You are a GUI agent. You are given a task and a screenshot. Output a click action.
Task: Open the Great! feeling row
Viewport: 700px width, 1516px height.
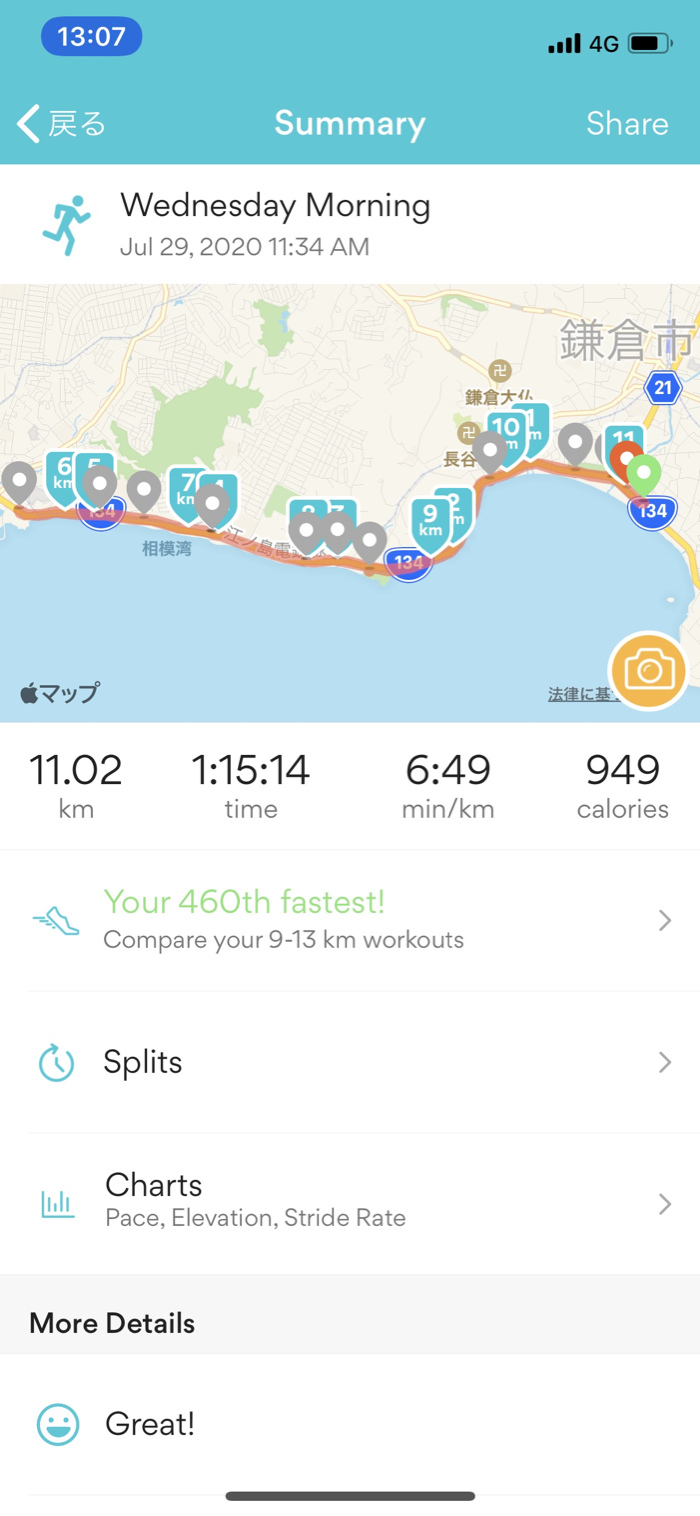[350, 1424]
